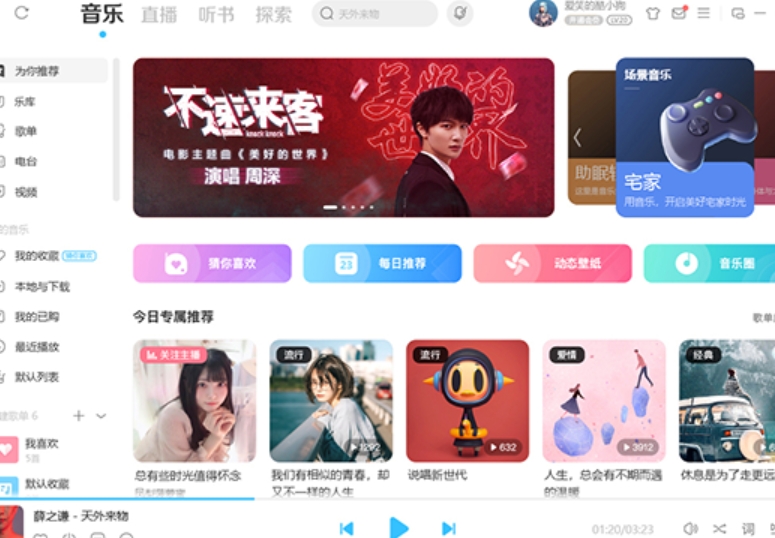Switch to the 听书 tab

pos(216,14)
